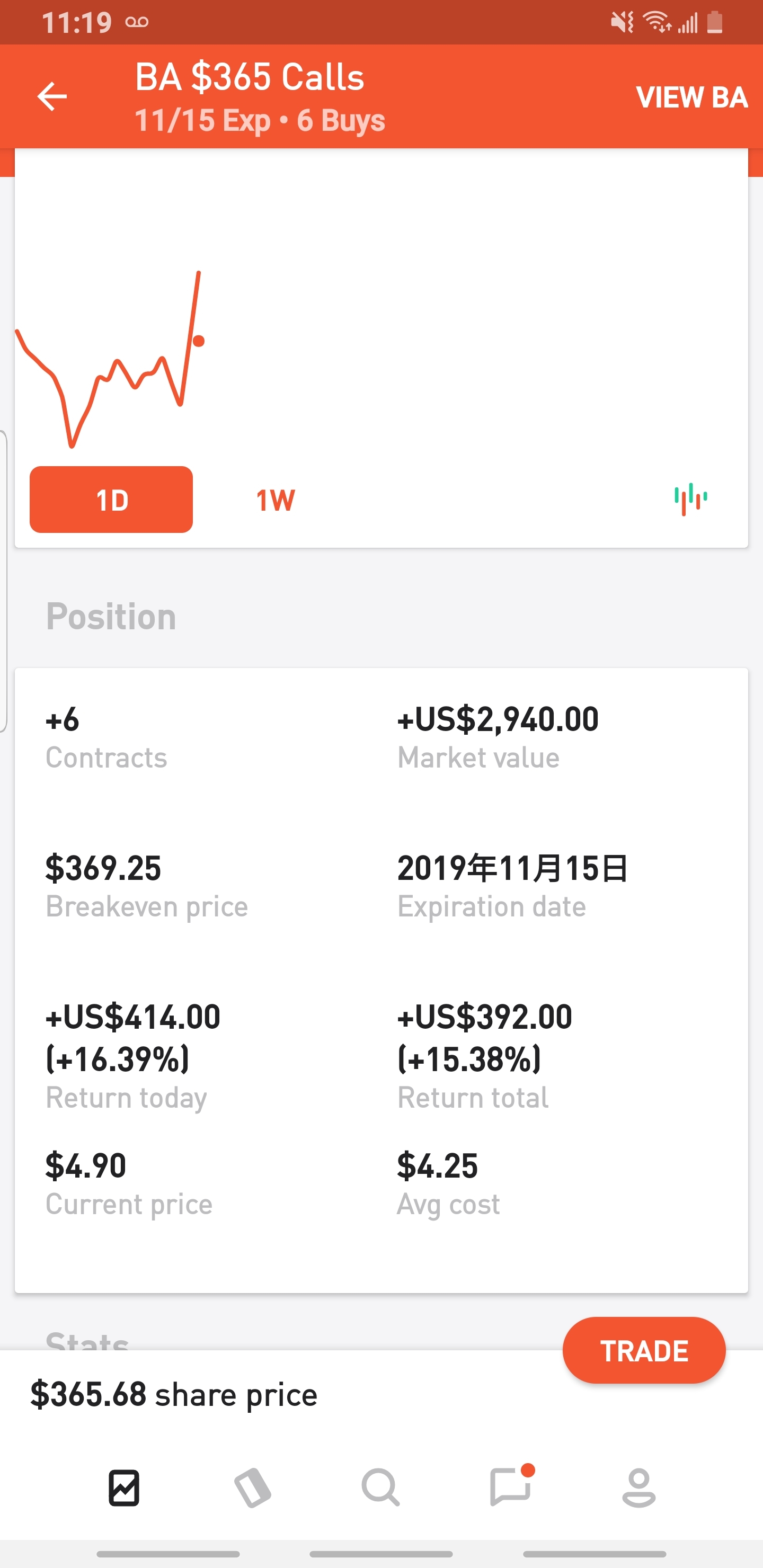
Task: Switch chart to 1W range
Action: point(275,501)
